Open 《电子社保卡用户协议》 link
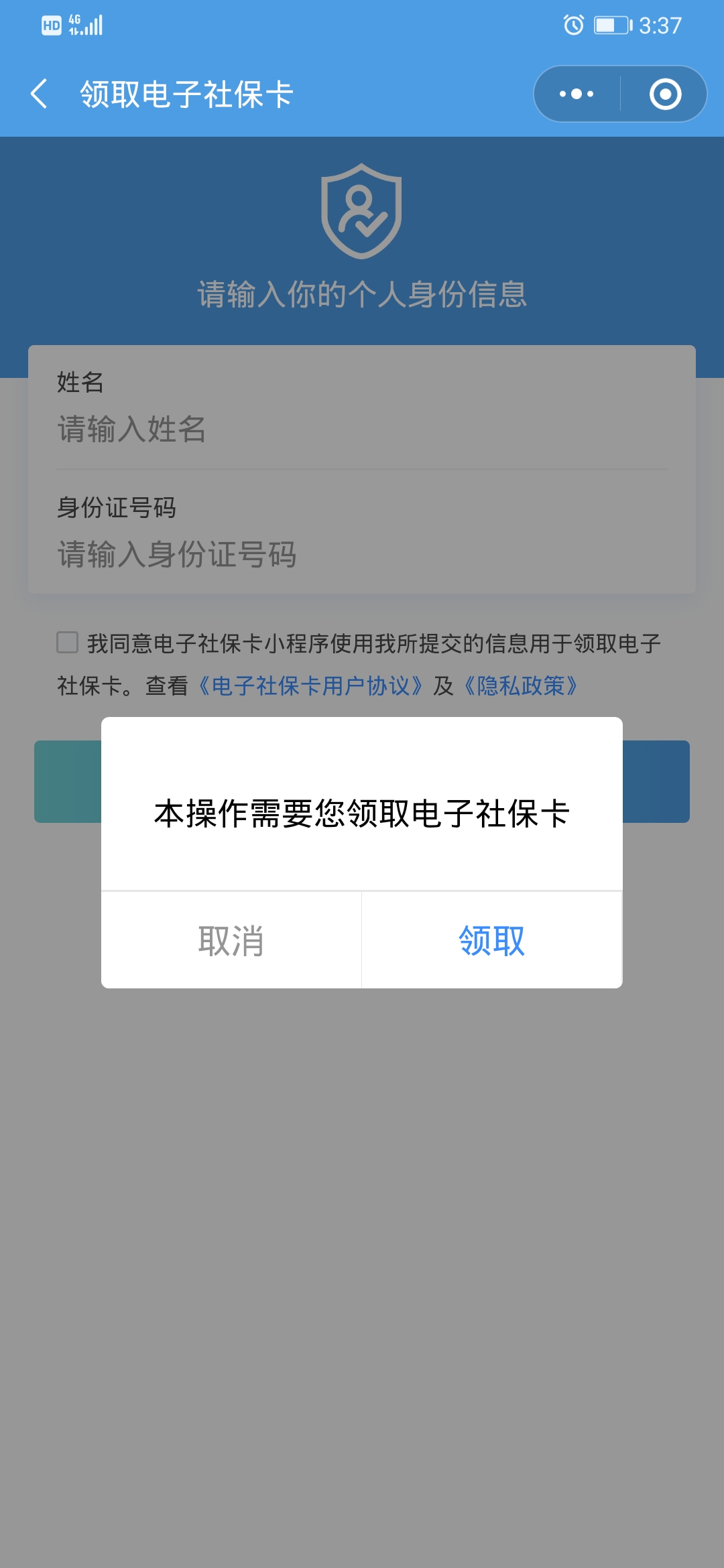 click(310, 685)
